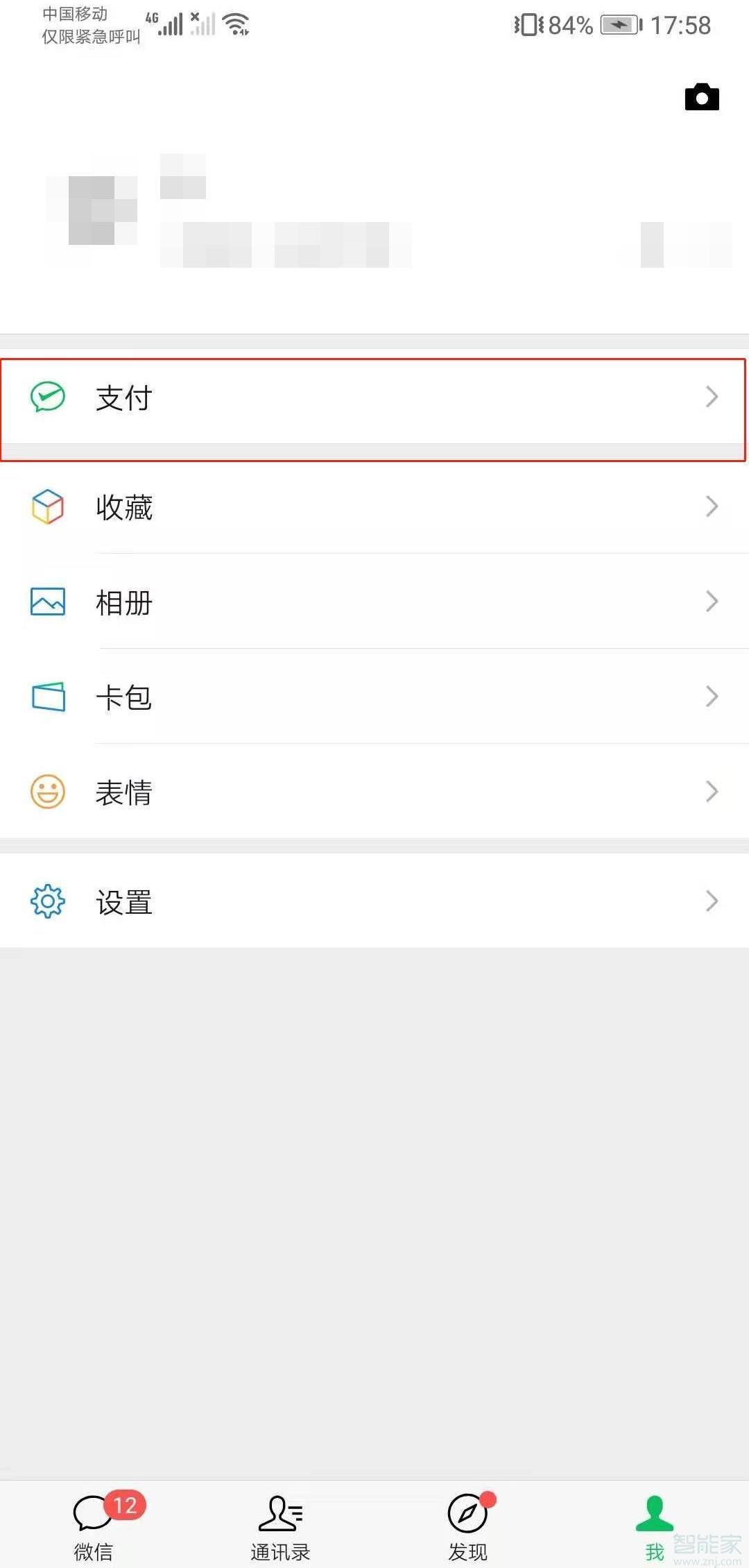Viewport: 749px width, 1568px height.
Task: Select the 收藏 favorites cube icon
Action: [46, 506]
